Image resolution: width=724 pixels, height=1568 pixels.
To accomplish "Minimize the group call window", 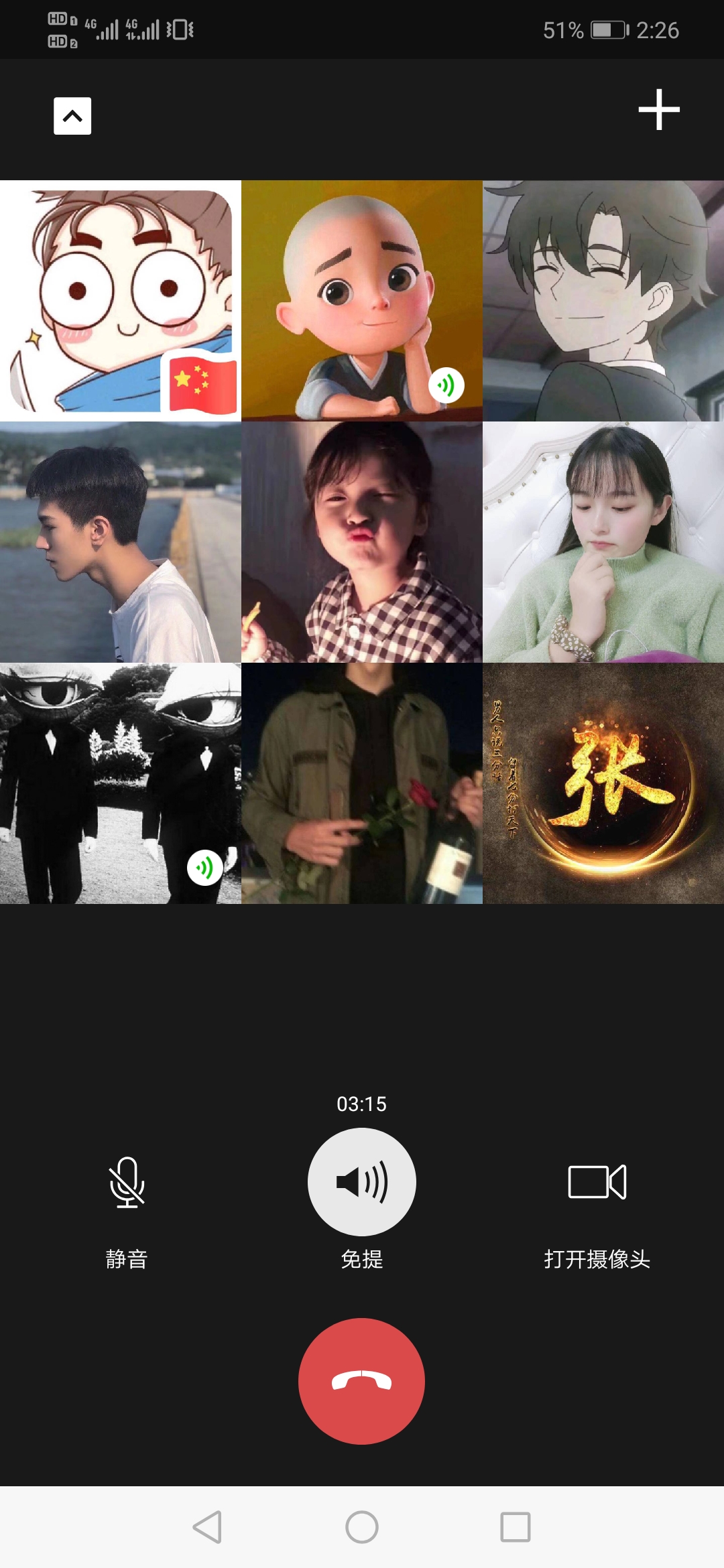I will [x=72, y=116].
